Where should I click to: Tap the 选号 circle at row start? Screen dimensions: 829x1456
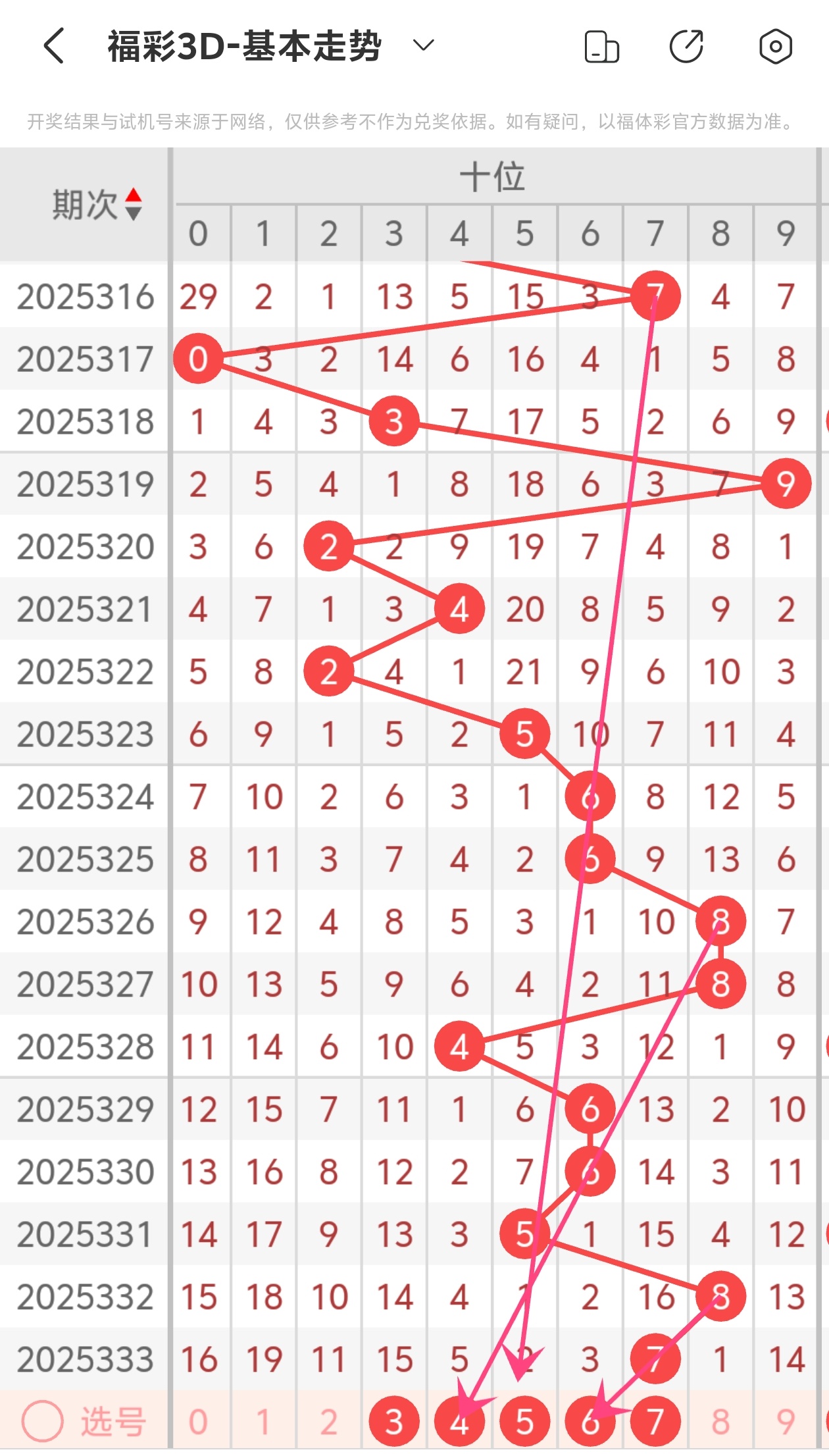[43, 1421]
